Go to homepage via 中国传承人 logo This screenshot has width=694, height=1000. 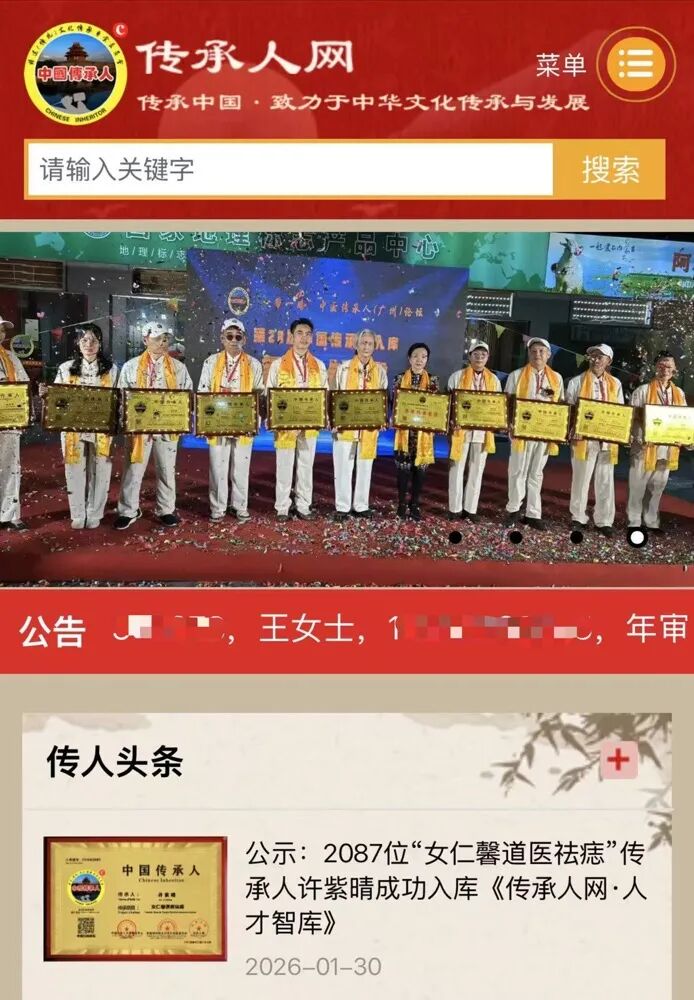[76, 70]
